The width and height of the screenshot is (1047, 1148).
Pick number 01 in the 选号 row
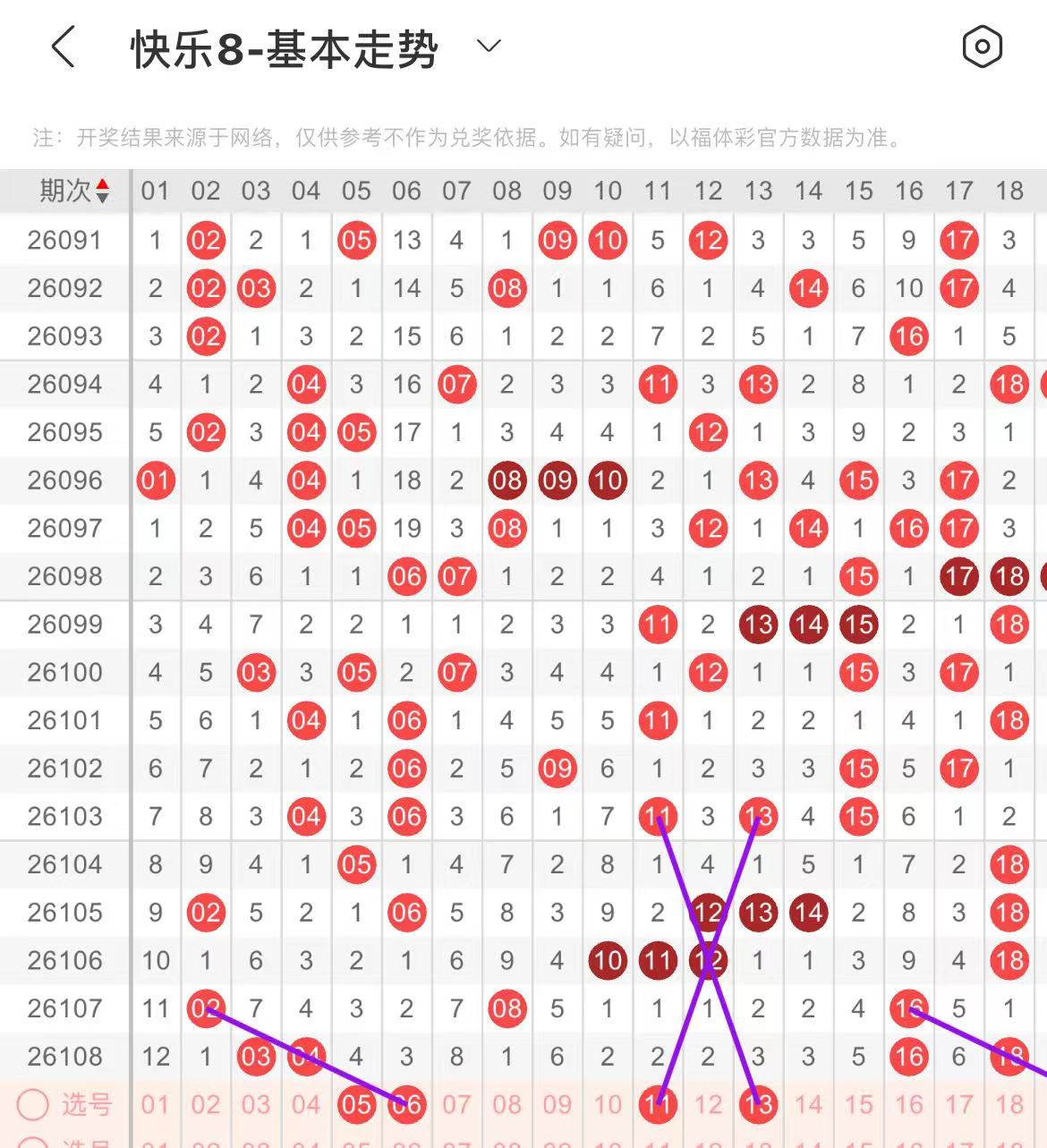[x=155, y=1105]
